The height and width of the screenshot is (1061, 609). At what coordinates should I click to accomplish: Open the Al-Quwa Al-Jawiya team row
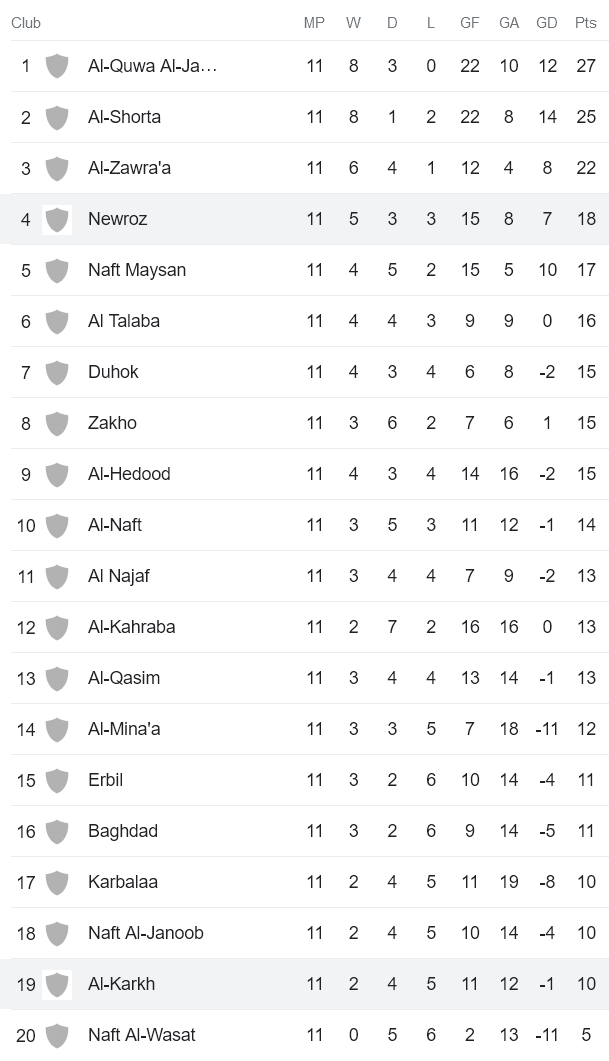click(152, 66)
